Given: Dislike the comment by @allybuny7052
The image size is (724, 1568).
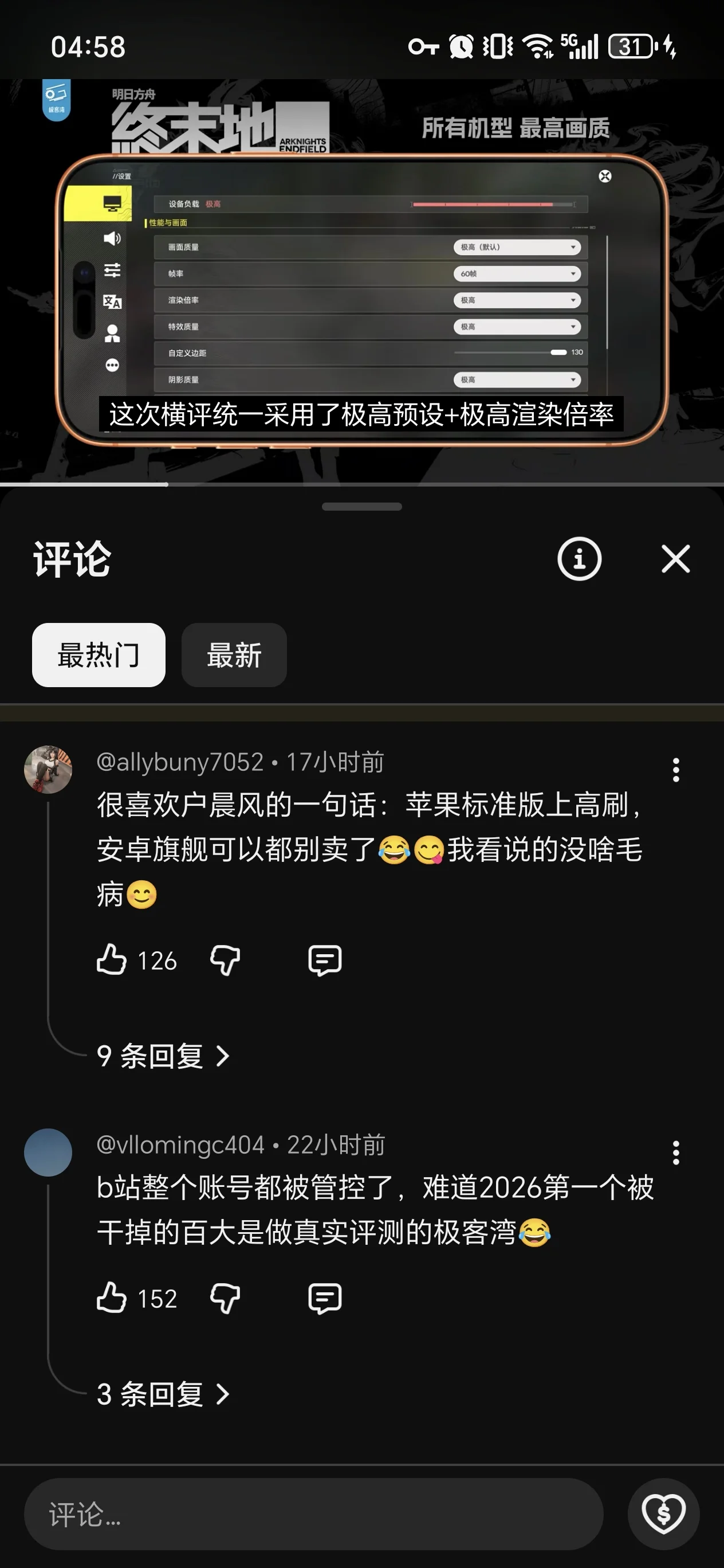Looking at the screenshot, I should [x=225, y=960].
